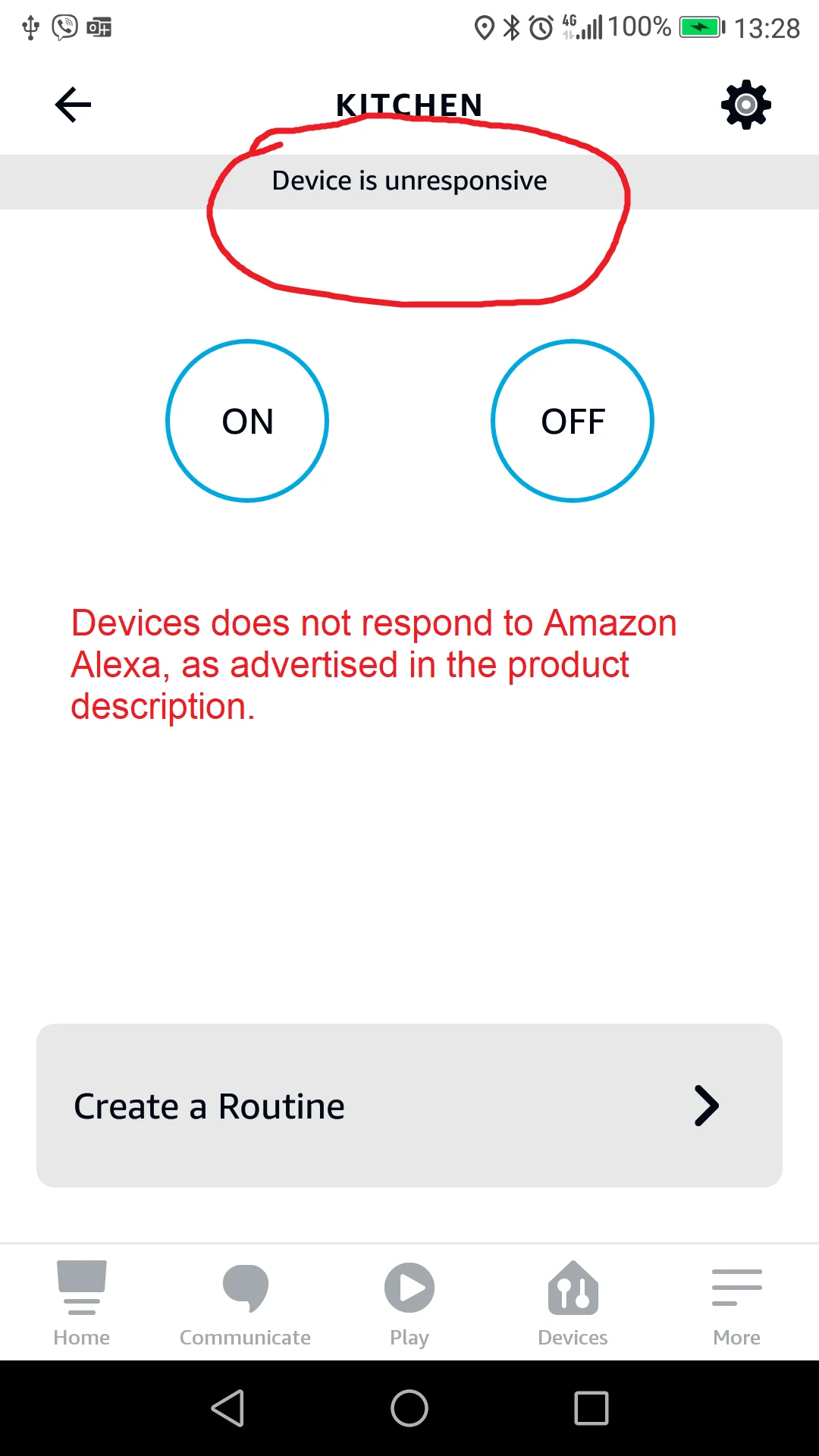The image size is (819, 1456).
Task: Switch to the Home tab
Action: pyautogui.click(x=82, y=1303)
